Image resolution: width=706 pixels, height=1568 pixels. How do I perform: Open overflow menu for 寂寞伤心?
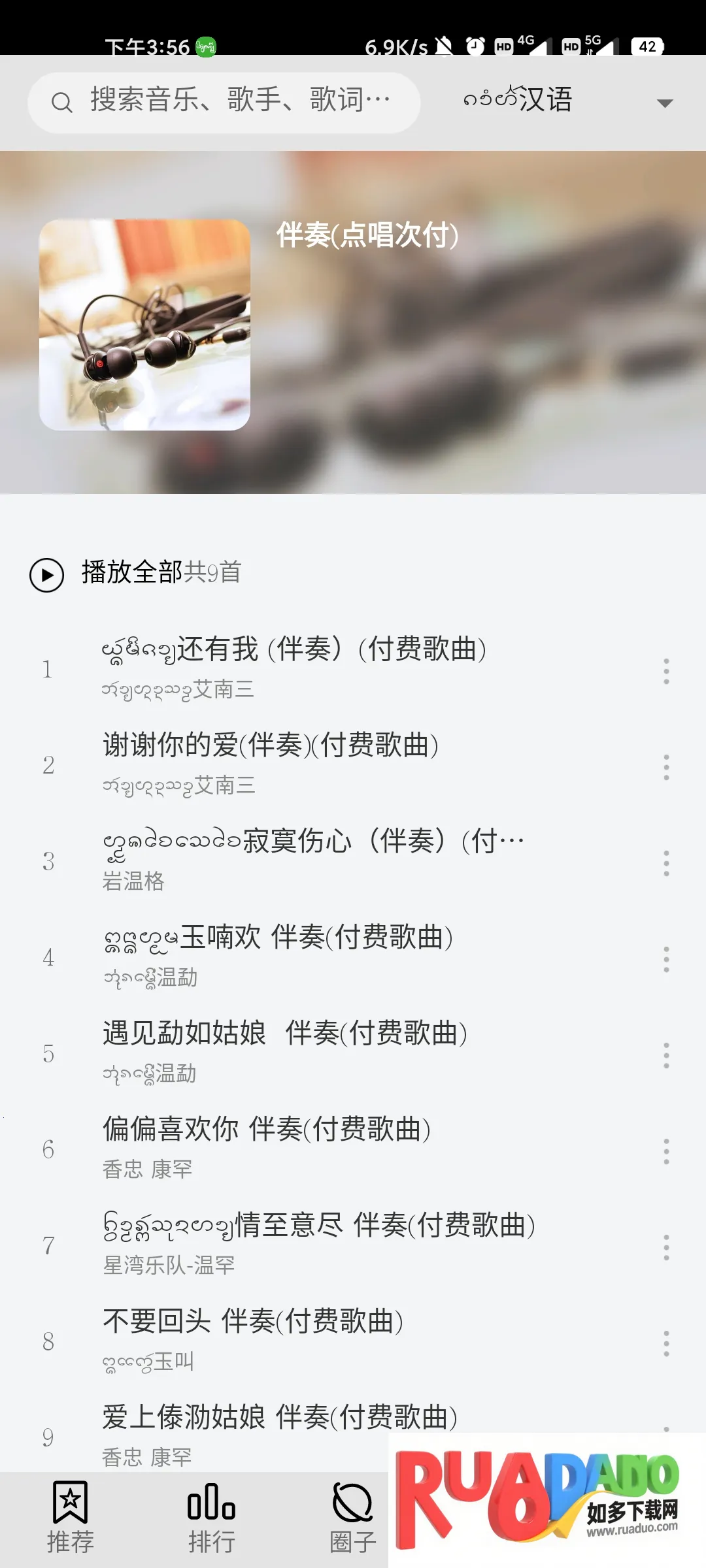point(666,864)
